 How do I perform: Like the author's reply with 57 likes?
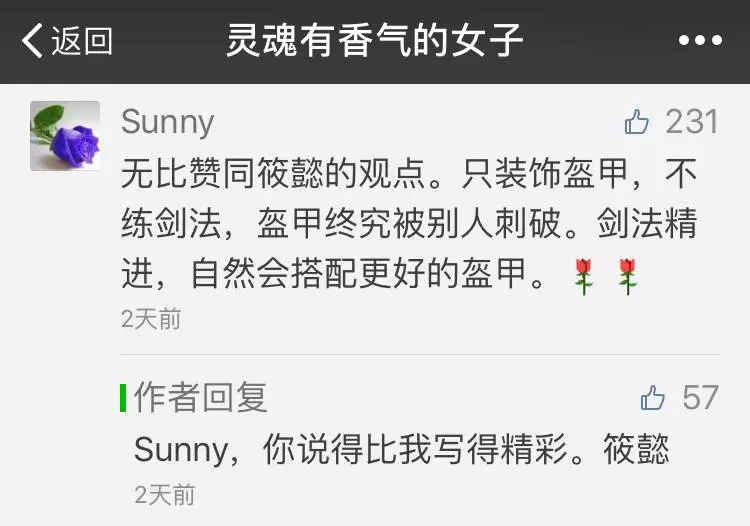653,398
